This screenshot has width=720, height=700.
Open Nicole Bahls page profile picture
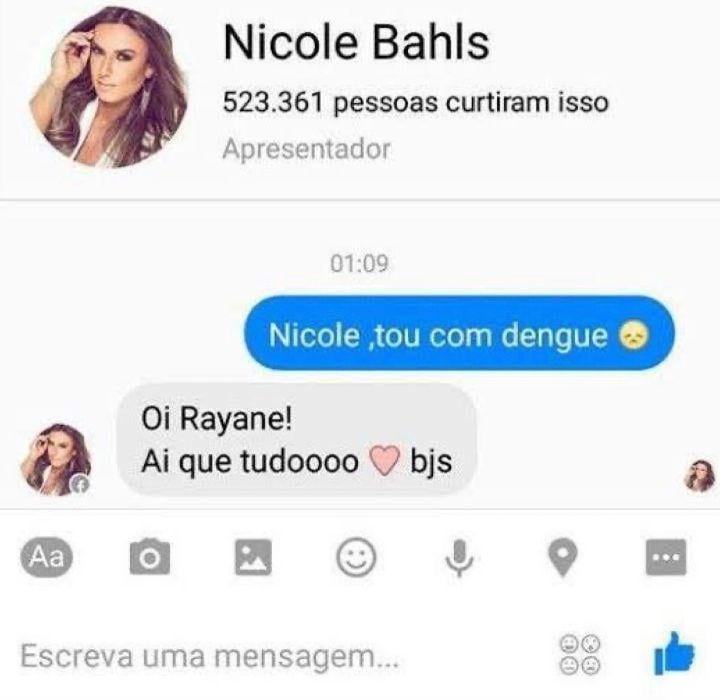coord(108,87)
